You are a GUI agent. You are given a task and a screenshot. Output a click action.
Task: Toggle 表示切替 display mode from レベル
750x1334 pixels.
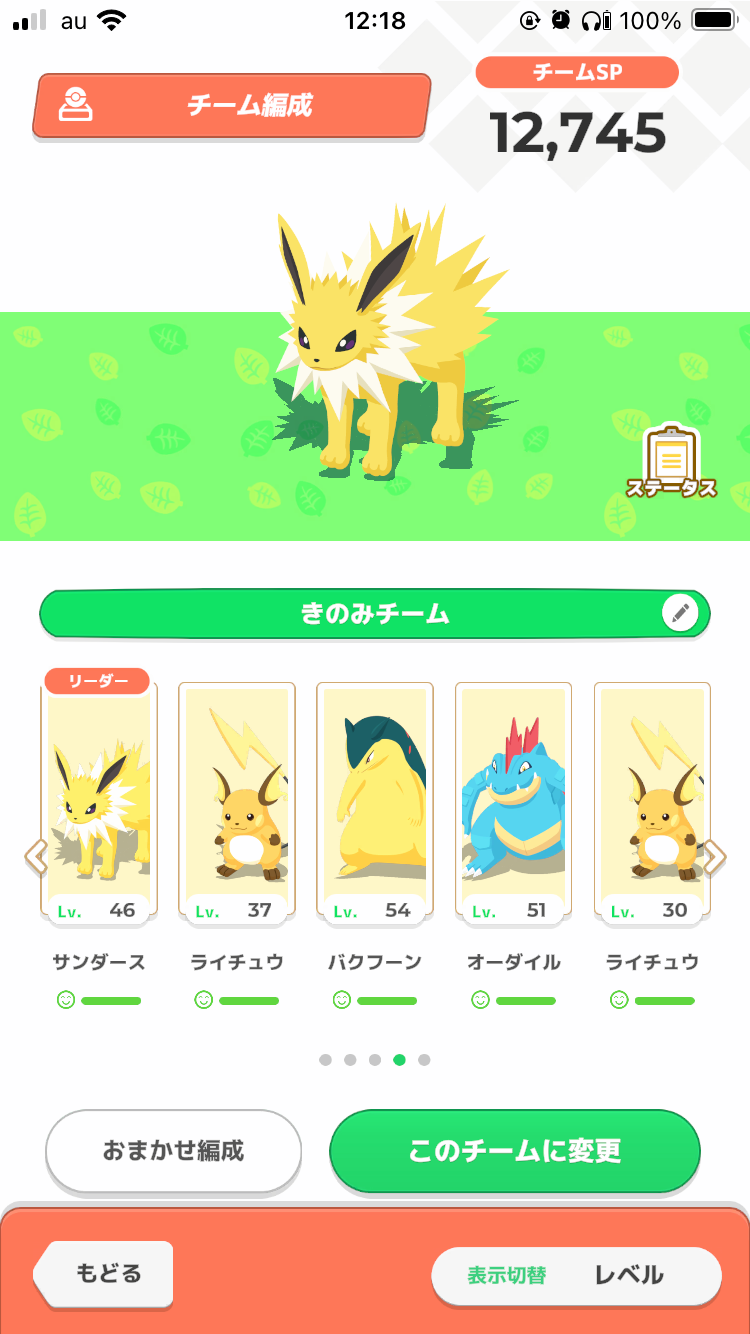(576, 1275)
